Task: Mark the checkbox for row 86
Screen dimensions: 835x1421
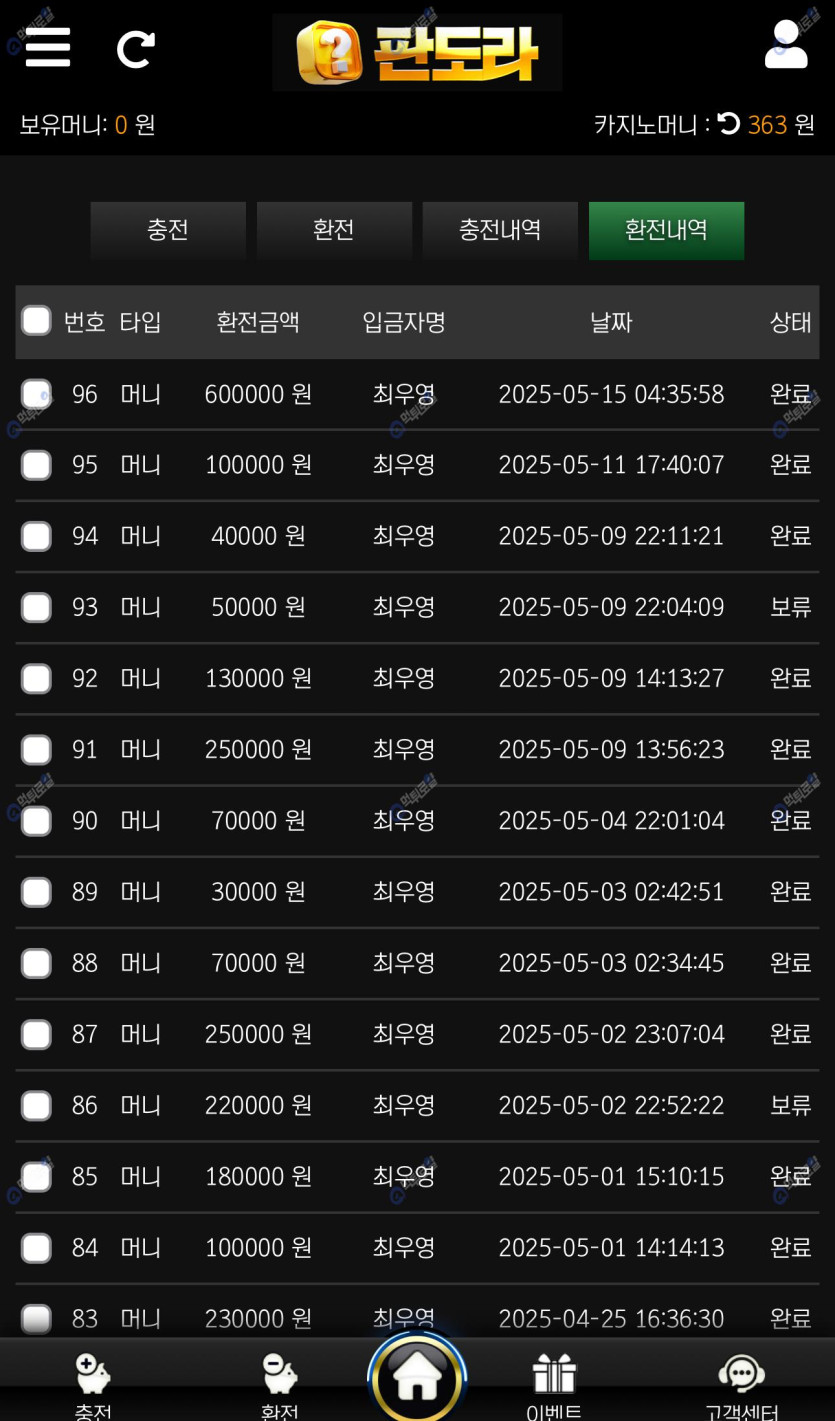Action: tap(37, 1105)
